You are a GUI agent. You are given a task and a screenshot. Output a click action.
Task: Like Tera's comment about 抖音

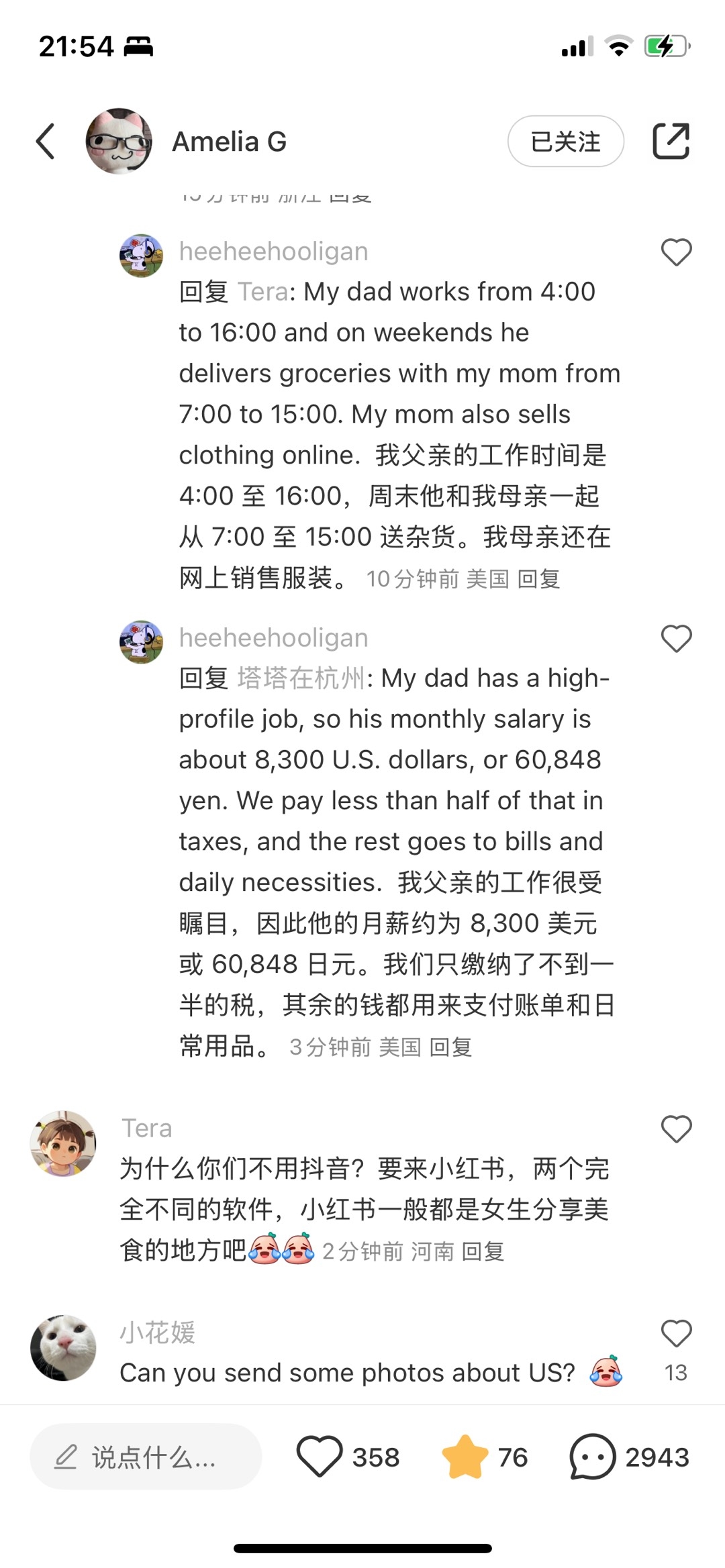click(x=676, y=1129)
